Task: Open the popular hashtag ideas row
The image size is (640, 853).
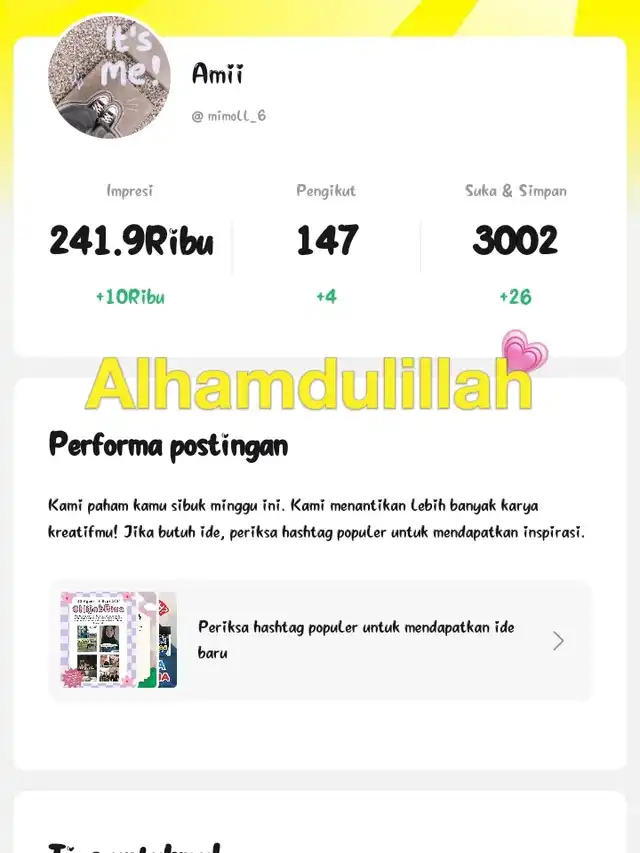Action: 320,640
